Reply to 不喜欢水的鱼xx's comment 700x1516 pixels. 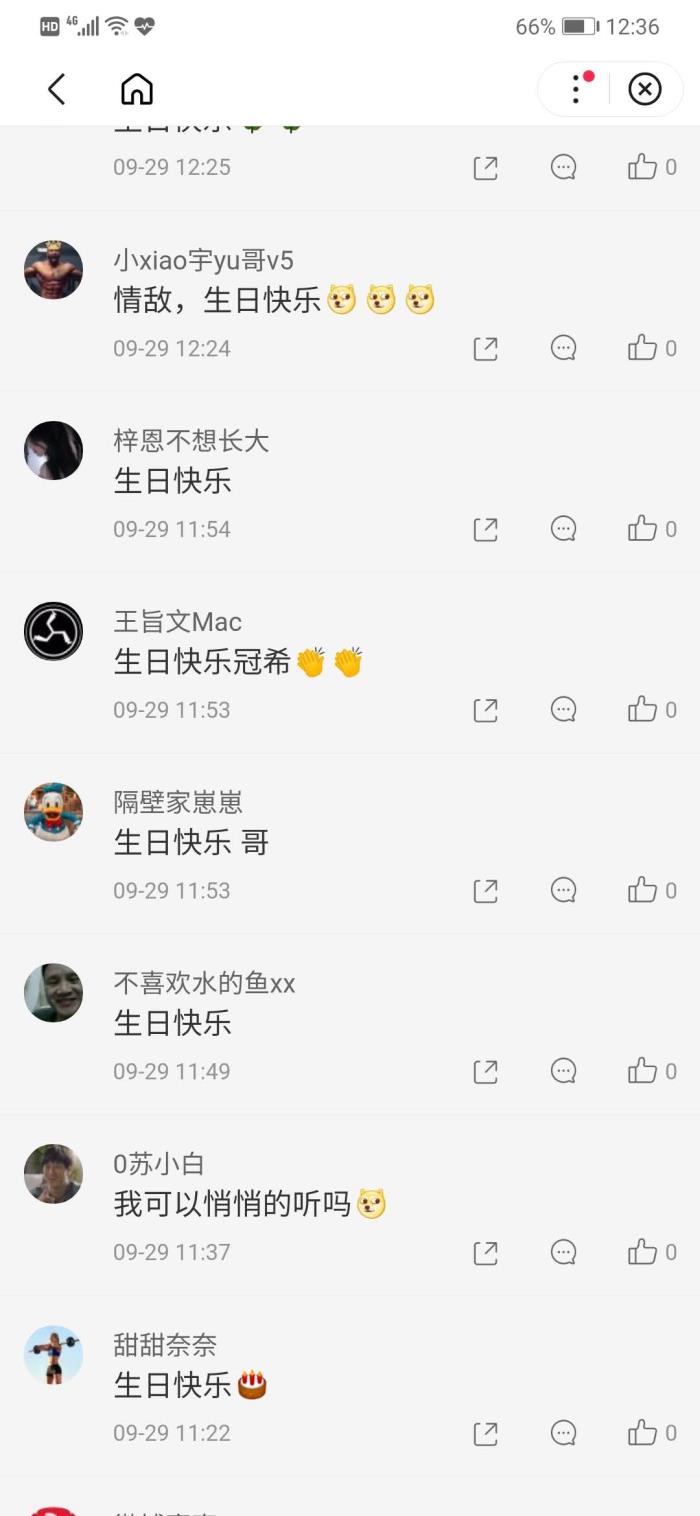click(564, 1071)
